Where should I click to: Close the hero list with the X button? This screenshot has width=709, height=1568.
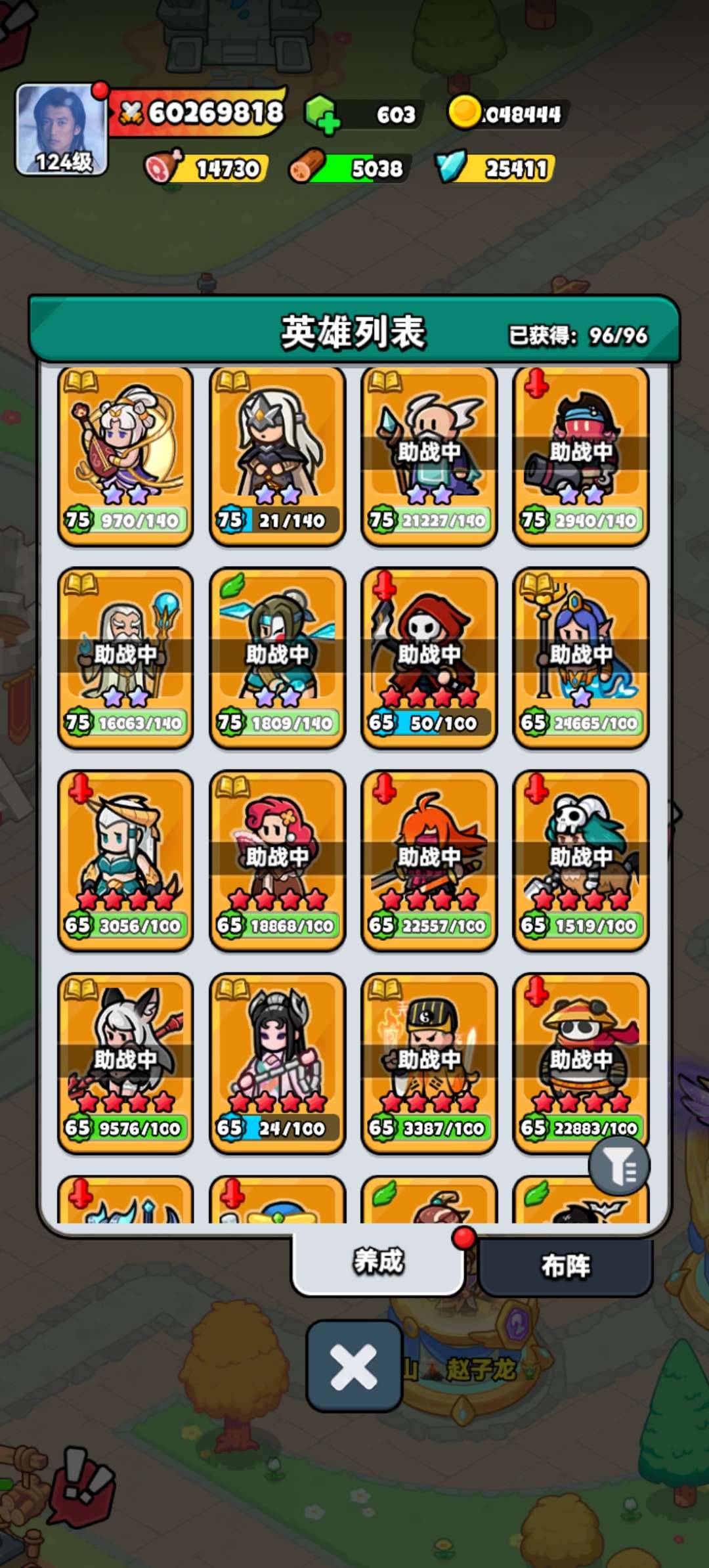coord(354,1366)
